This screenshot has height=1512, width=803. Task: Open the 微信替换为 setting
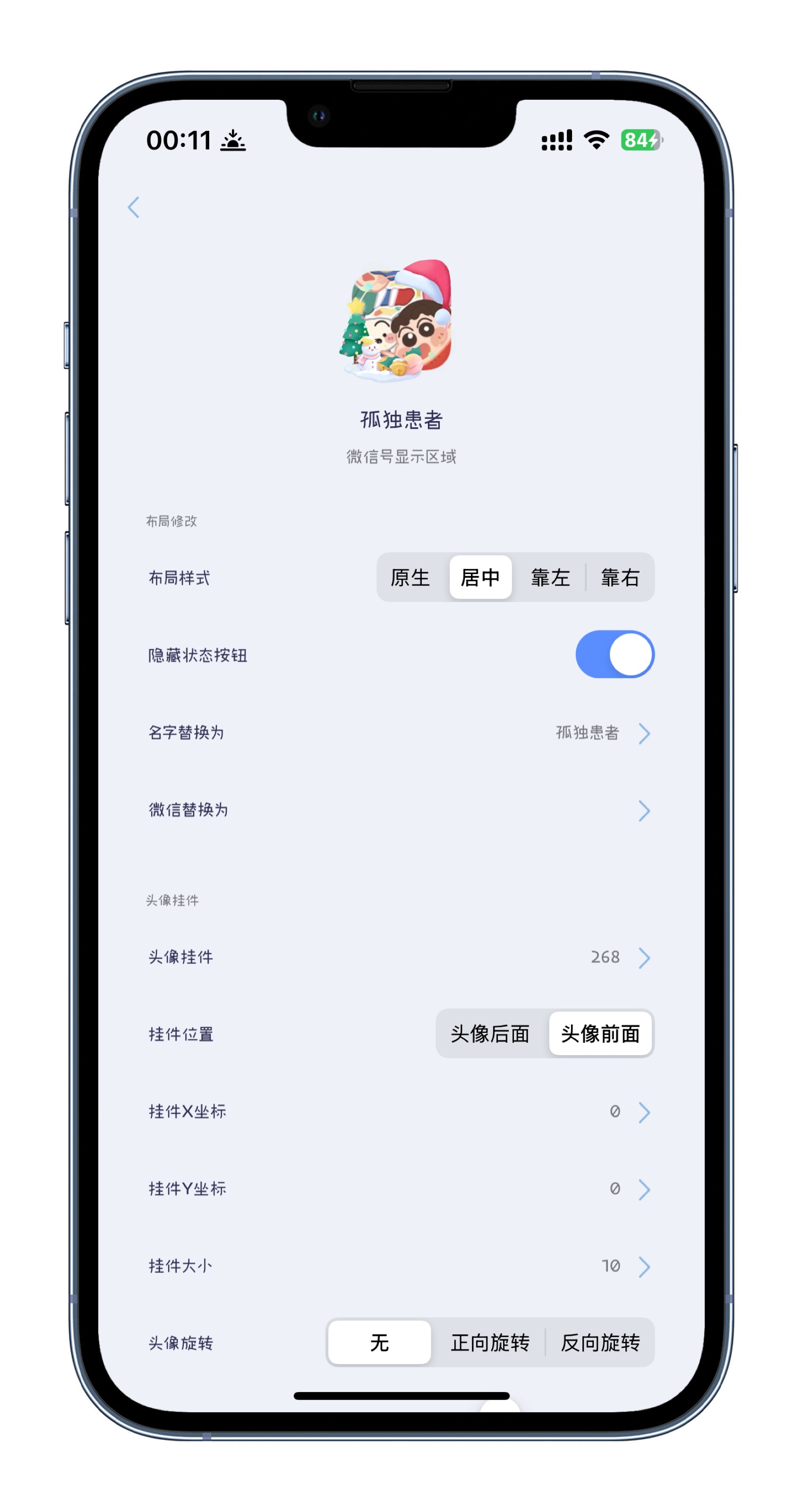pos(401,810)
